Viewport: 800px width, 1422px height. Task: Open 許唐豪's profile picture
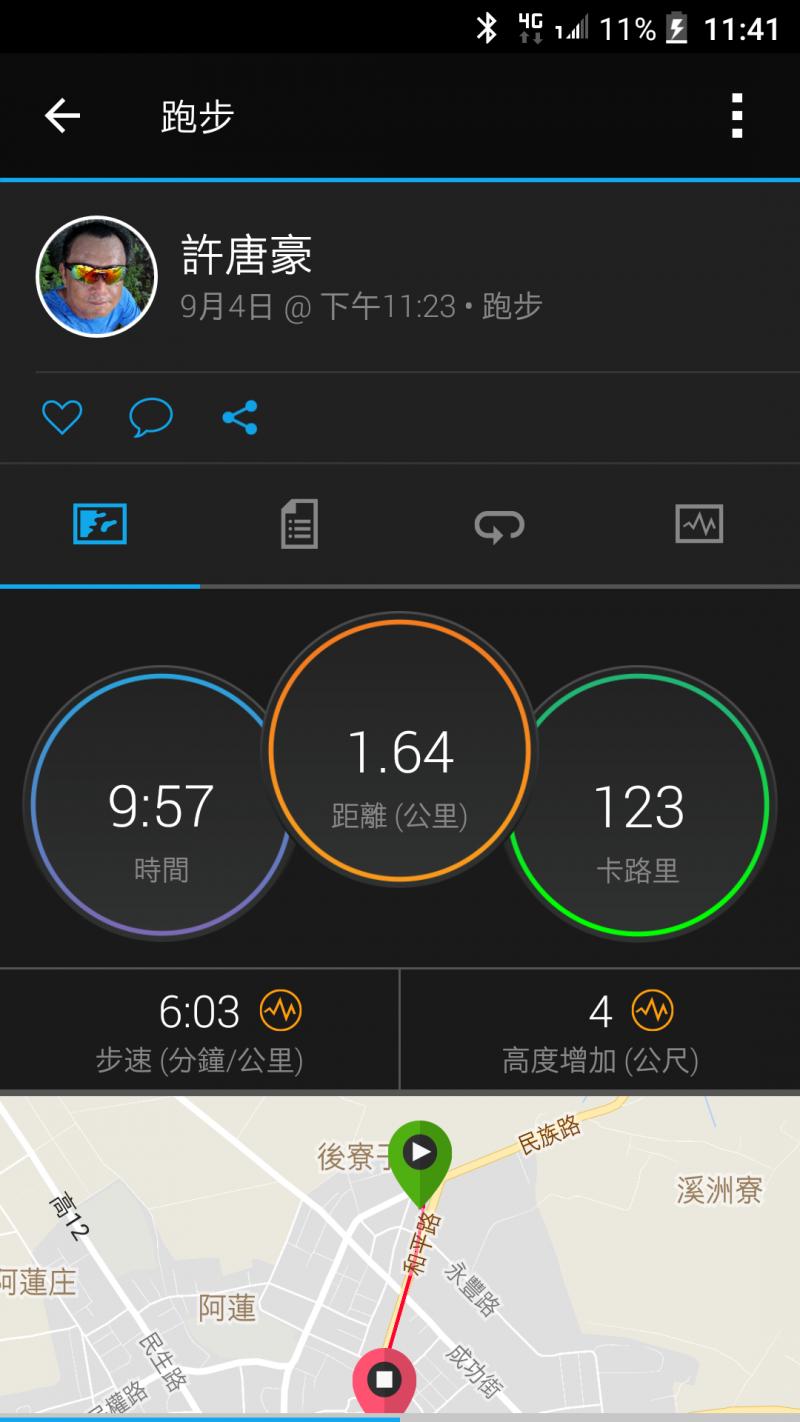(97, 277)
